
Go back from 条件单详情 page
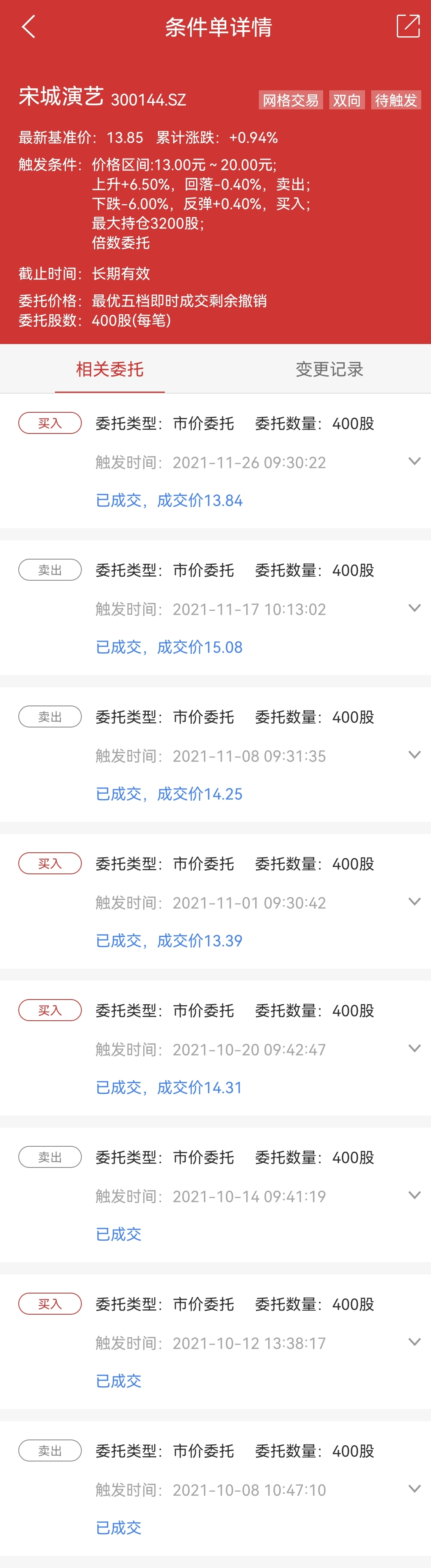pyautogui.click(x=28, y=27)
